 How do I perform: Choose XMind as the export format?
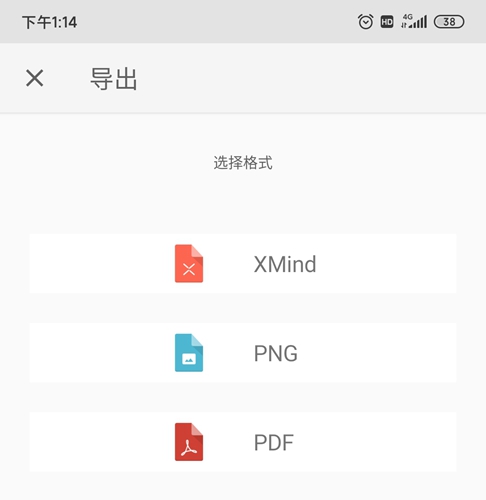[x=243, y=264]
